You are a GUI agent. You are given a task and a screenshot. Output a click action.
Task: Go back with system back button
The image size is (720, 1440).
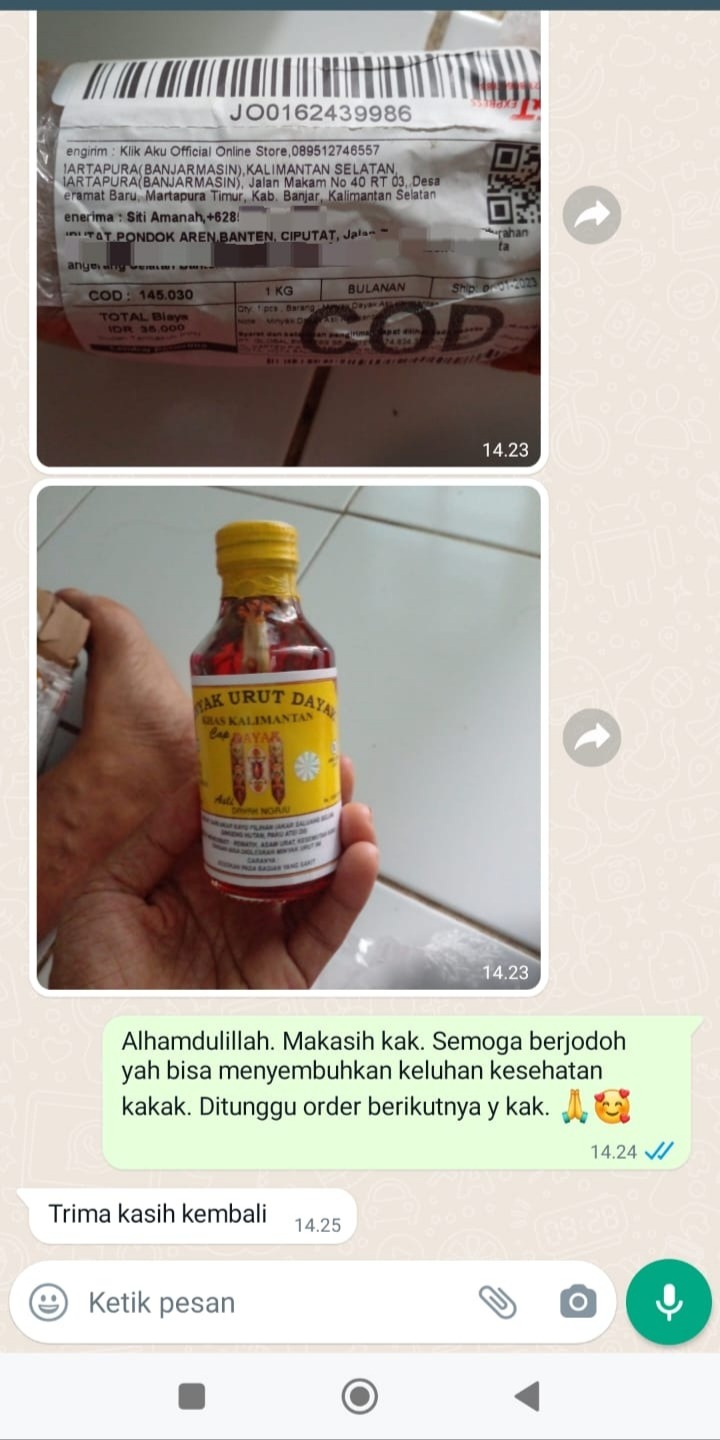click(x=527, y=1396)
